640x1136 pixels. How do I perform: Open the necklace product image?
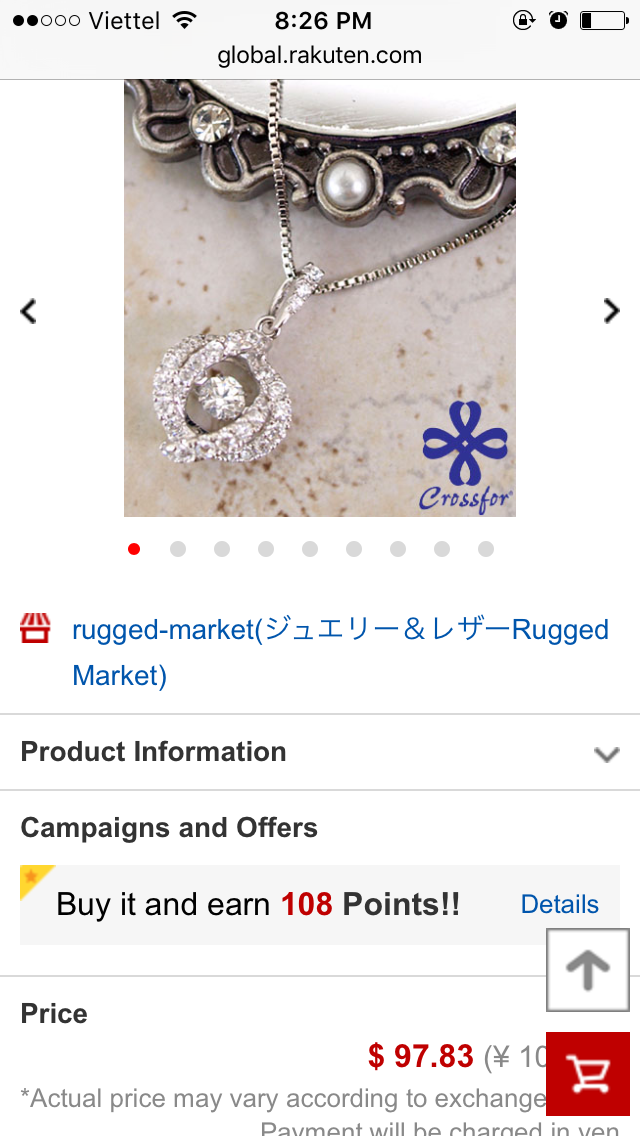[320, 298]
